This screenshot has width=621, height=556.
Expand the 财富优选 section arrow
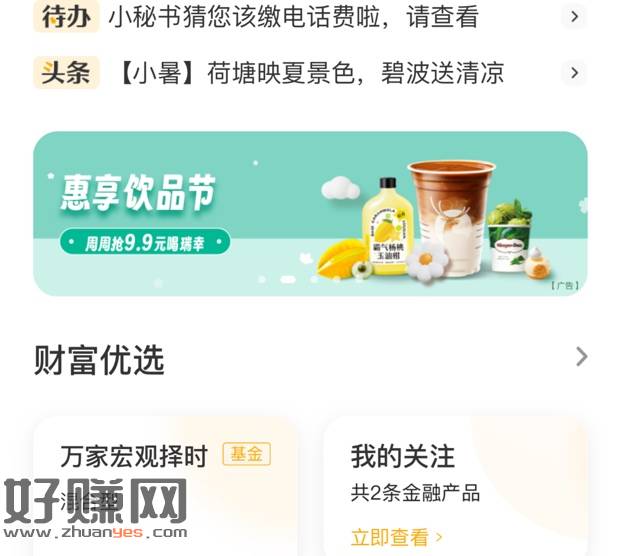click(x=582, y=357)
